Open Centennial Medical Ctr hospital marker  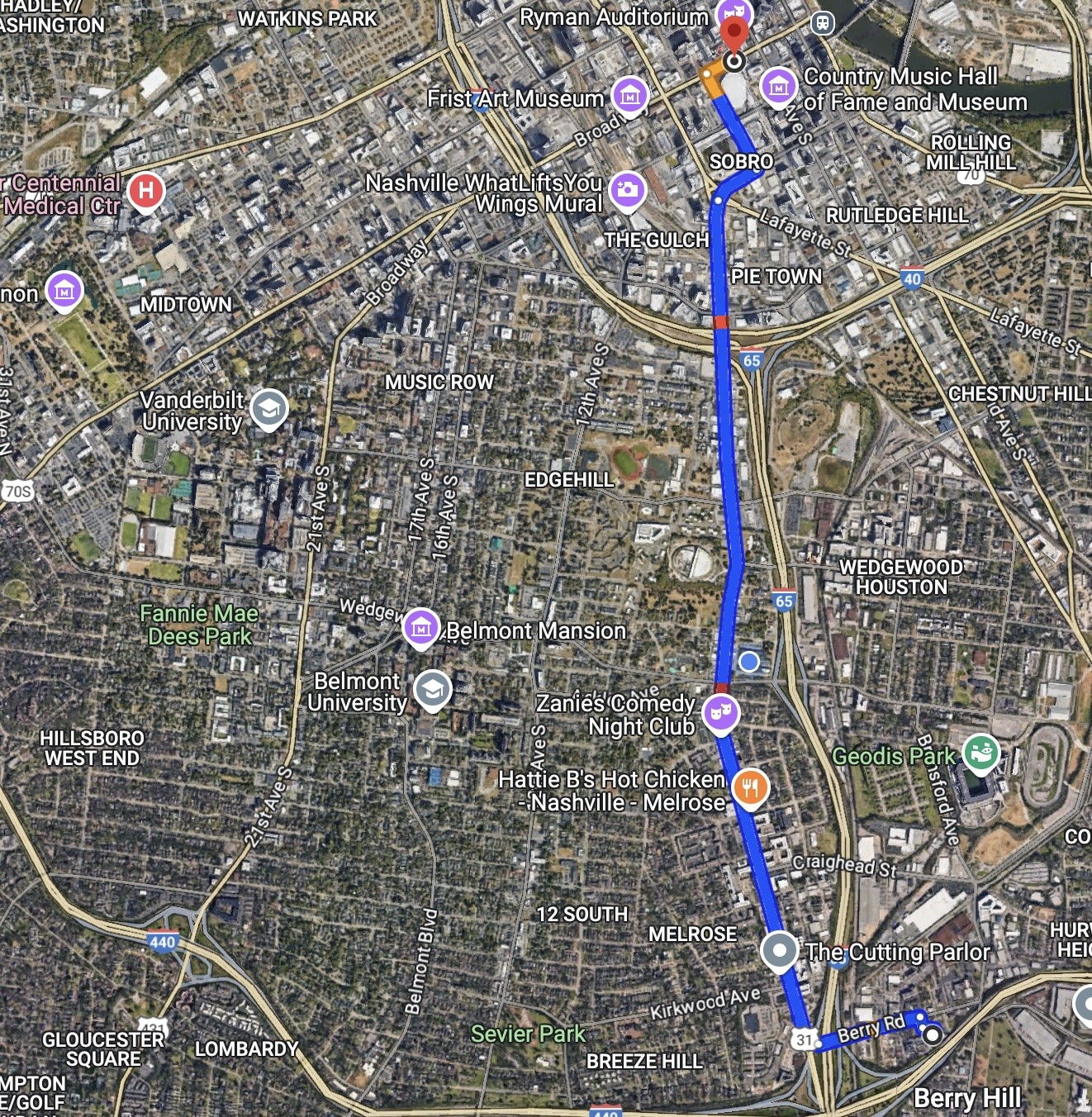click(x=146, y=191)
